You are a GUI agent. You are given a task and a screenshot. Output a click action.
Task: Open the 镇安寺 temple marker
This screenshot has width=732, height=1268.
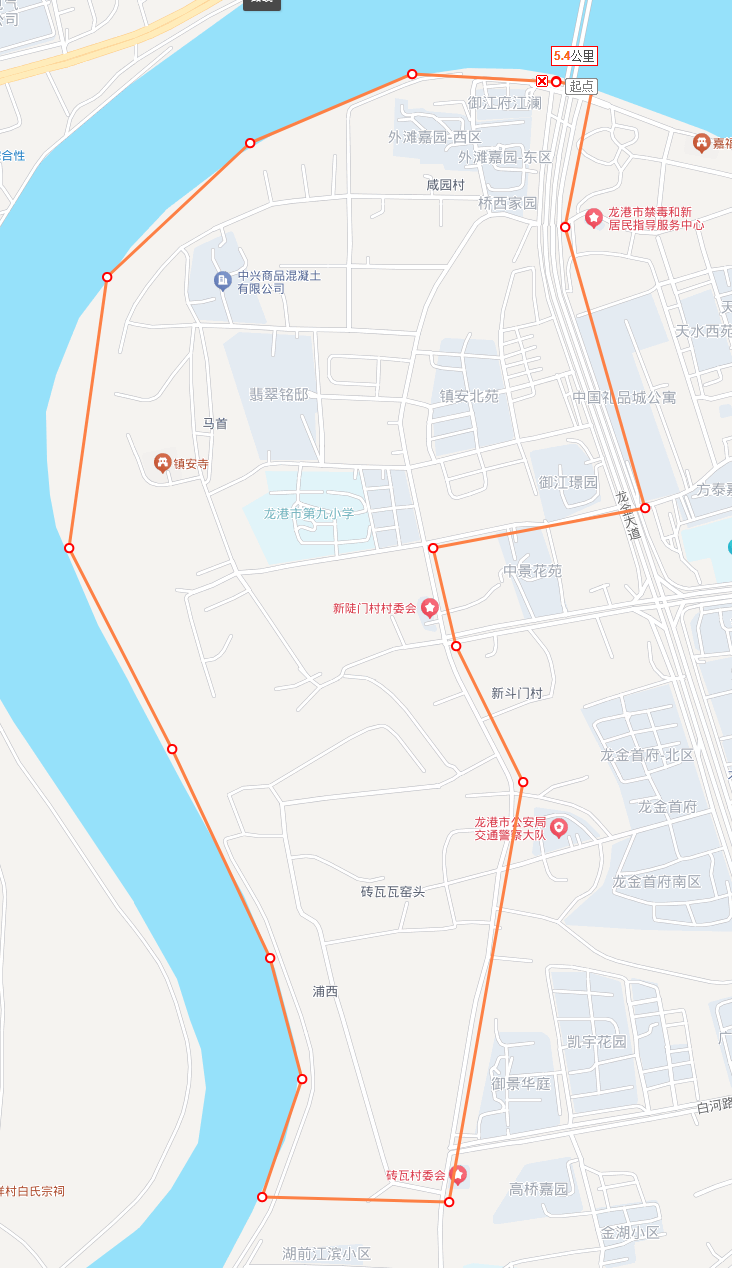pos(161,463)
